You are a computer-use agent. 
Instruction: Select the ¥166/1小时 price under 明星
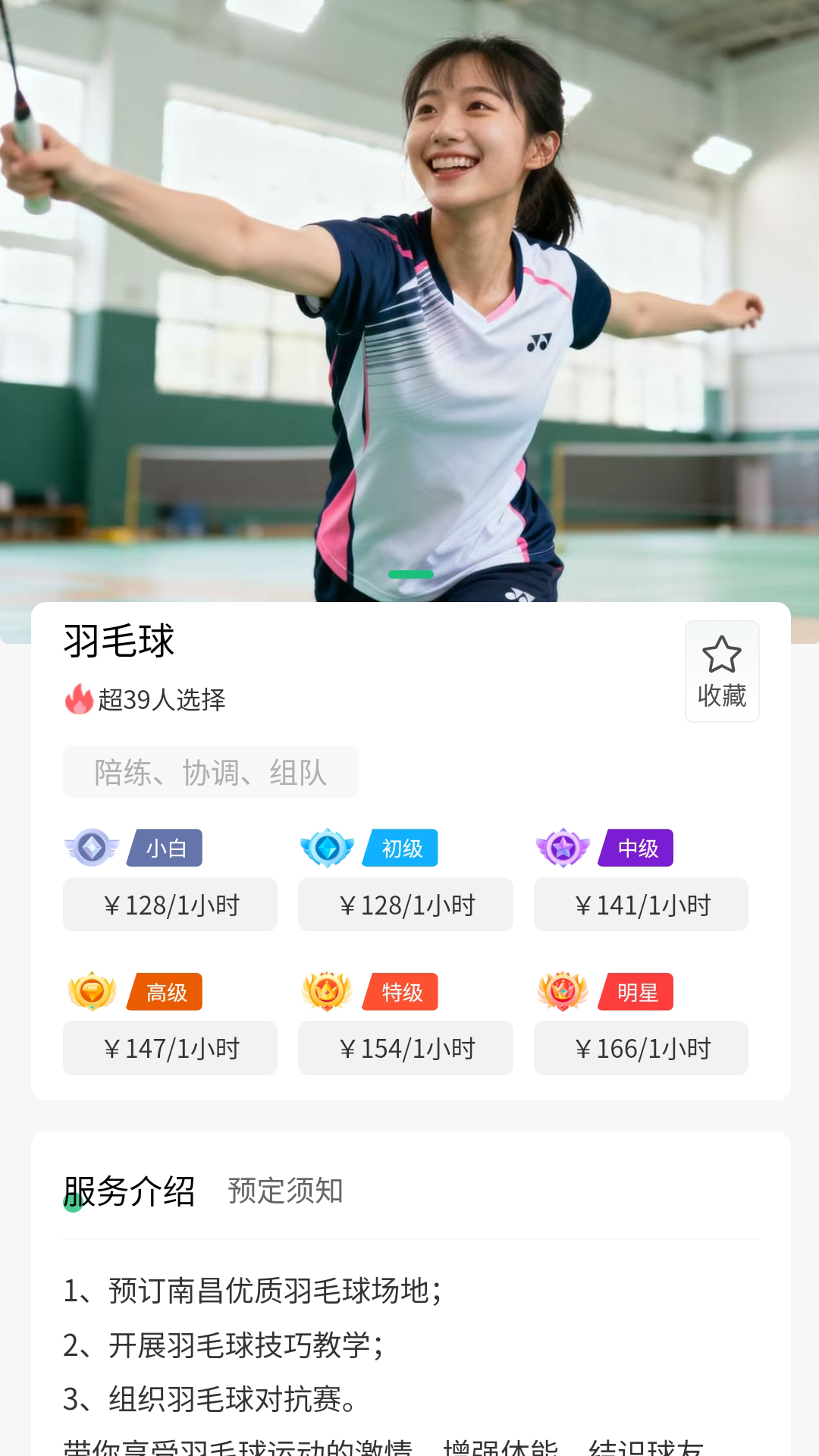[x=640, y=1048]
